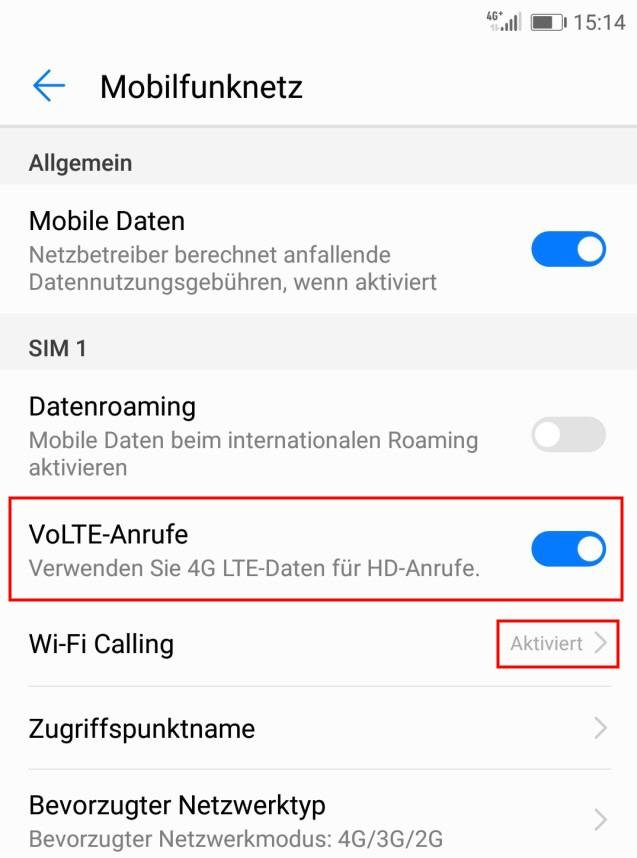Open the Zugriffspunktname row
Image resolution: width=637 pixels, height=858 pixels.
tap(318, 728)
